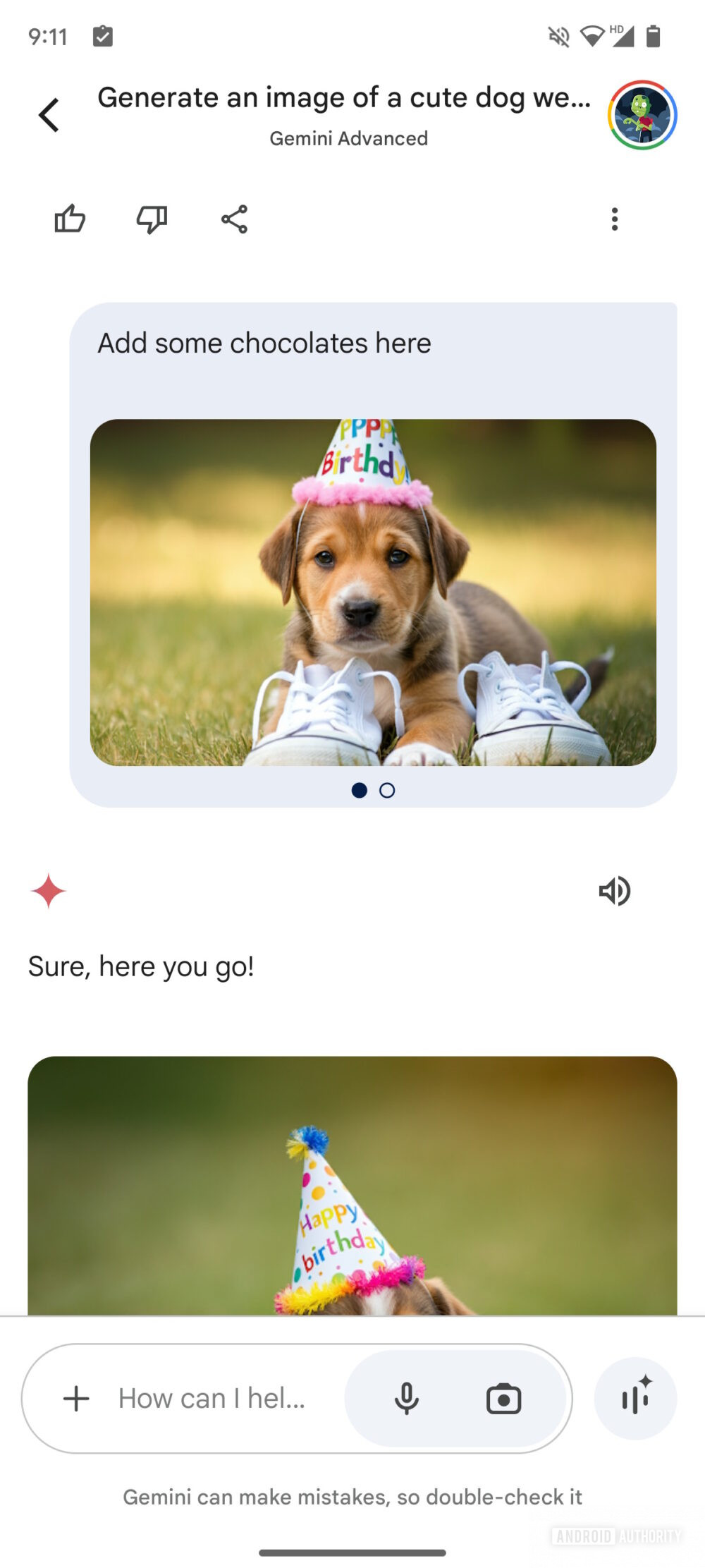Focus the 'How can I help' field

point(211,1399)
